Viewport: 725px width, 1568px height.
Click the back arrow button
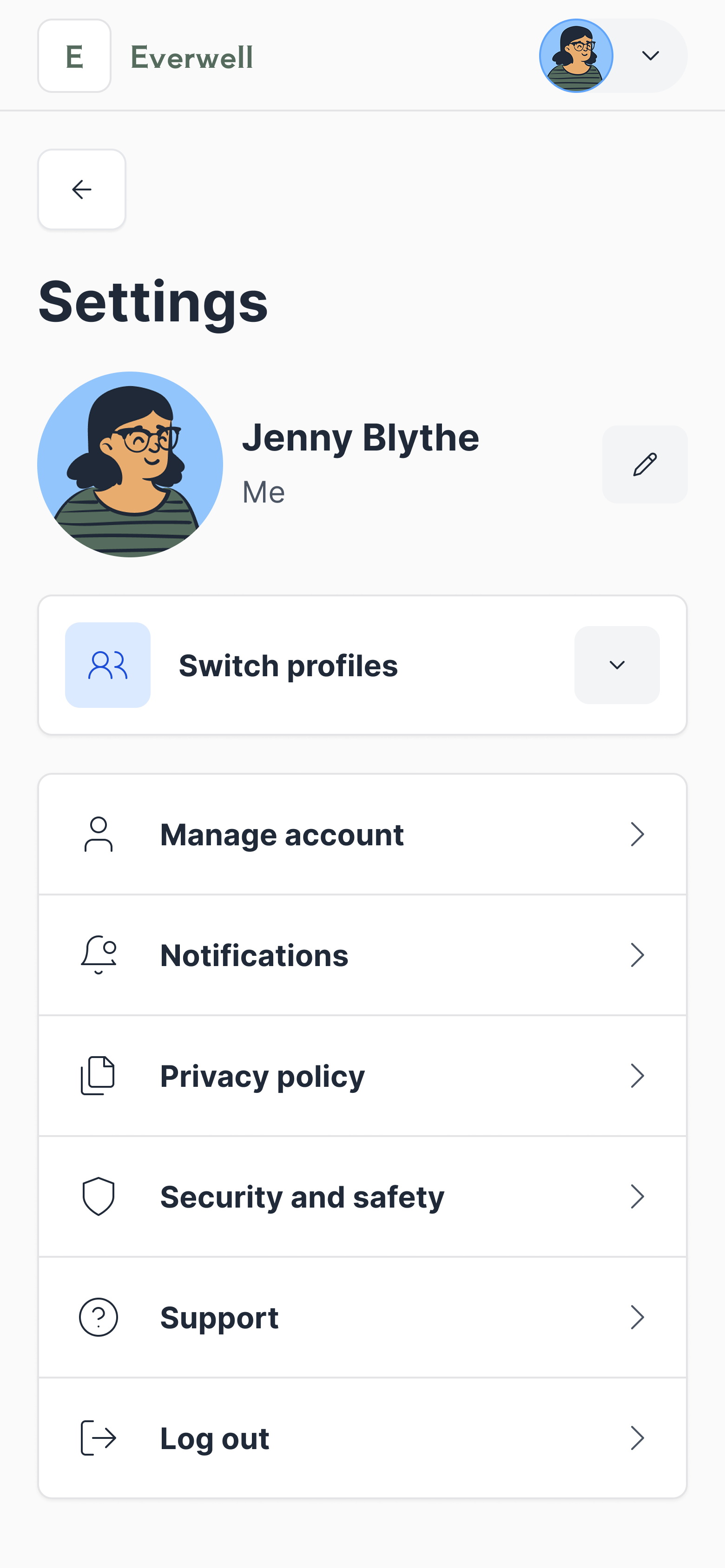click(82, 189)
